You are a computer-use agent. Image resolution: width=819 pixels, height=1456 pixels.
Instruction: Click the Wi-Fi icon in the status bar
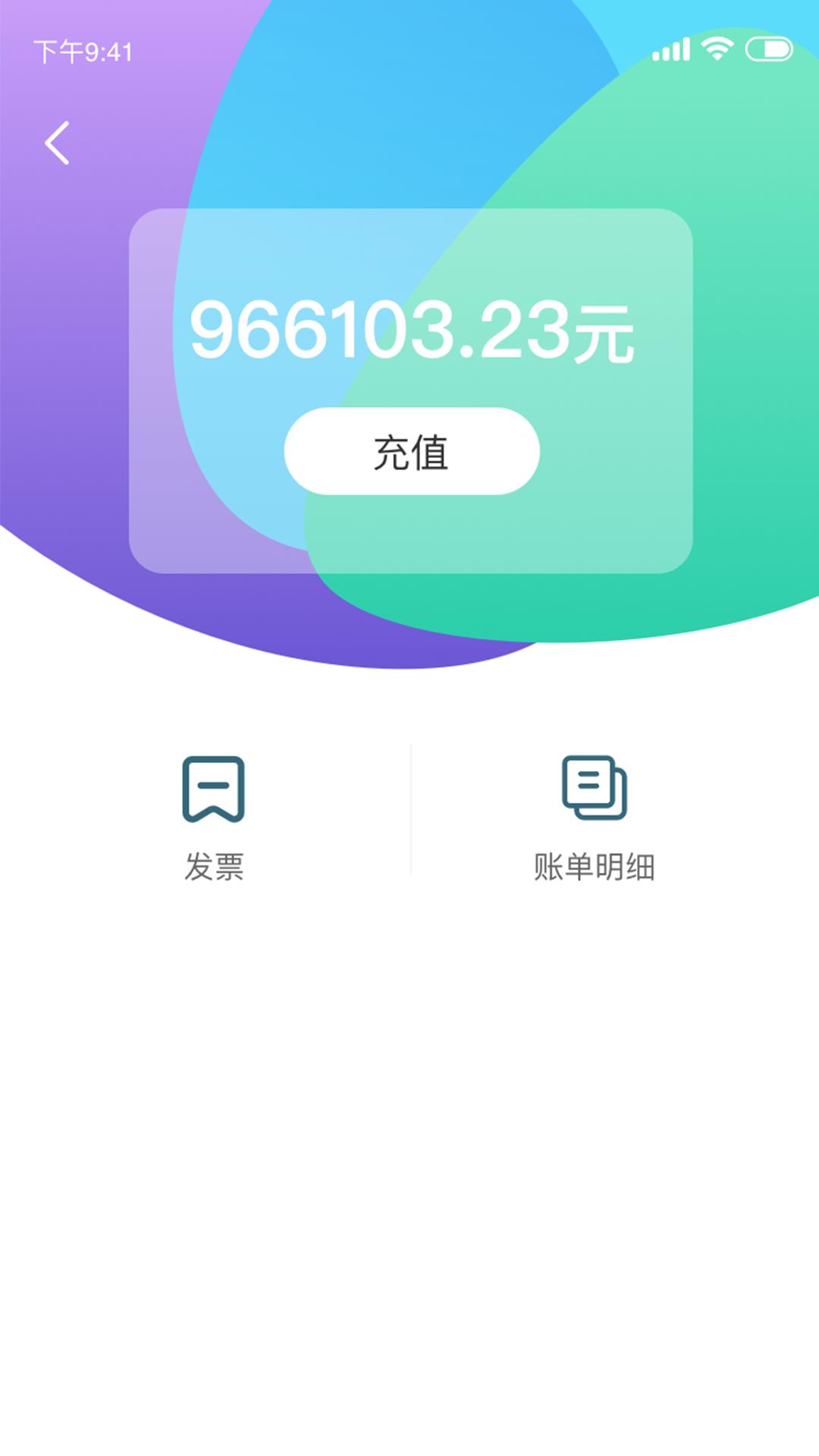tap(716, 47)
